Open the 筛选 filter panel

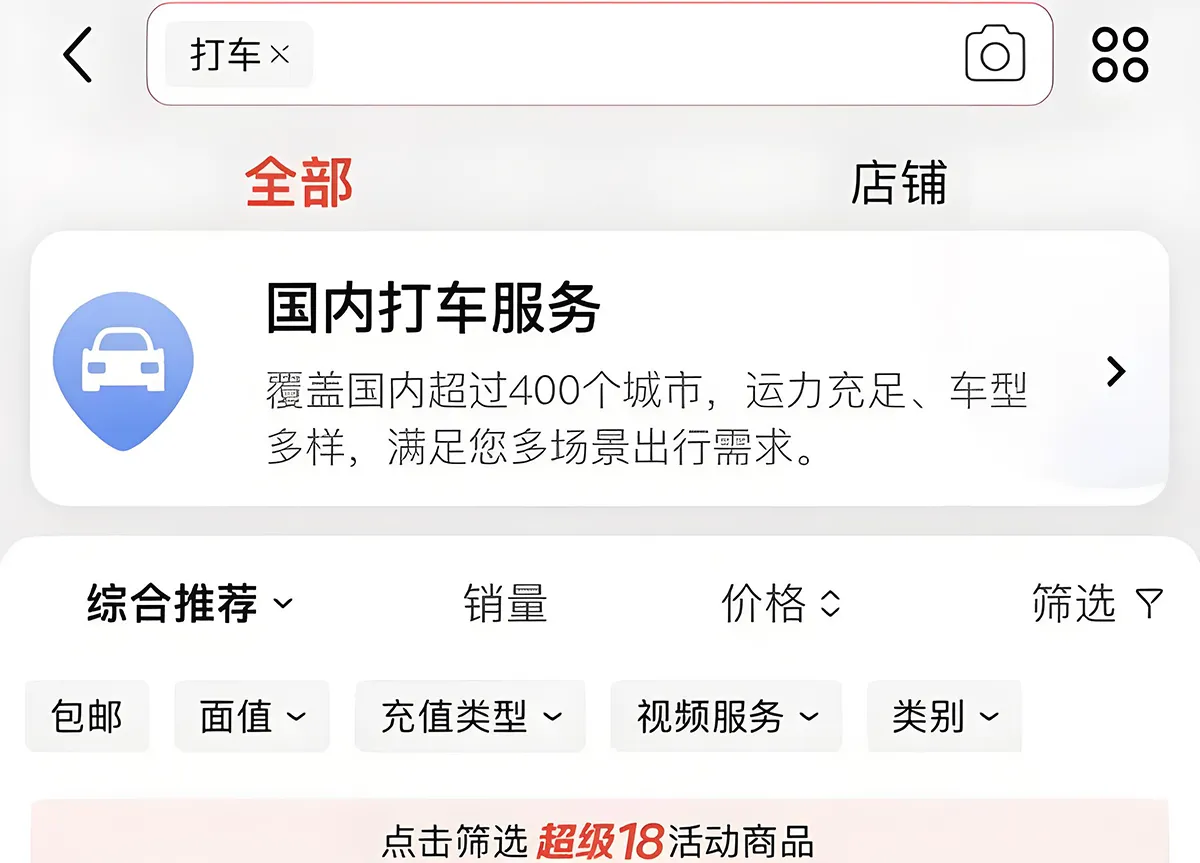1097,604
